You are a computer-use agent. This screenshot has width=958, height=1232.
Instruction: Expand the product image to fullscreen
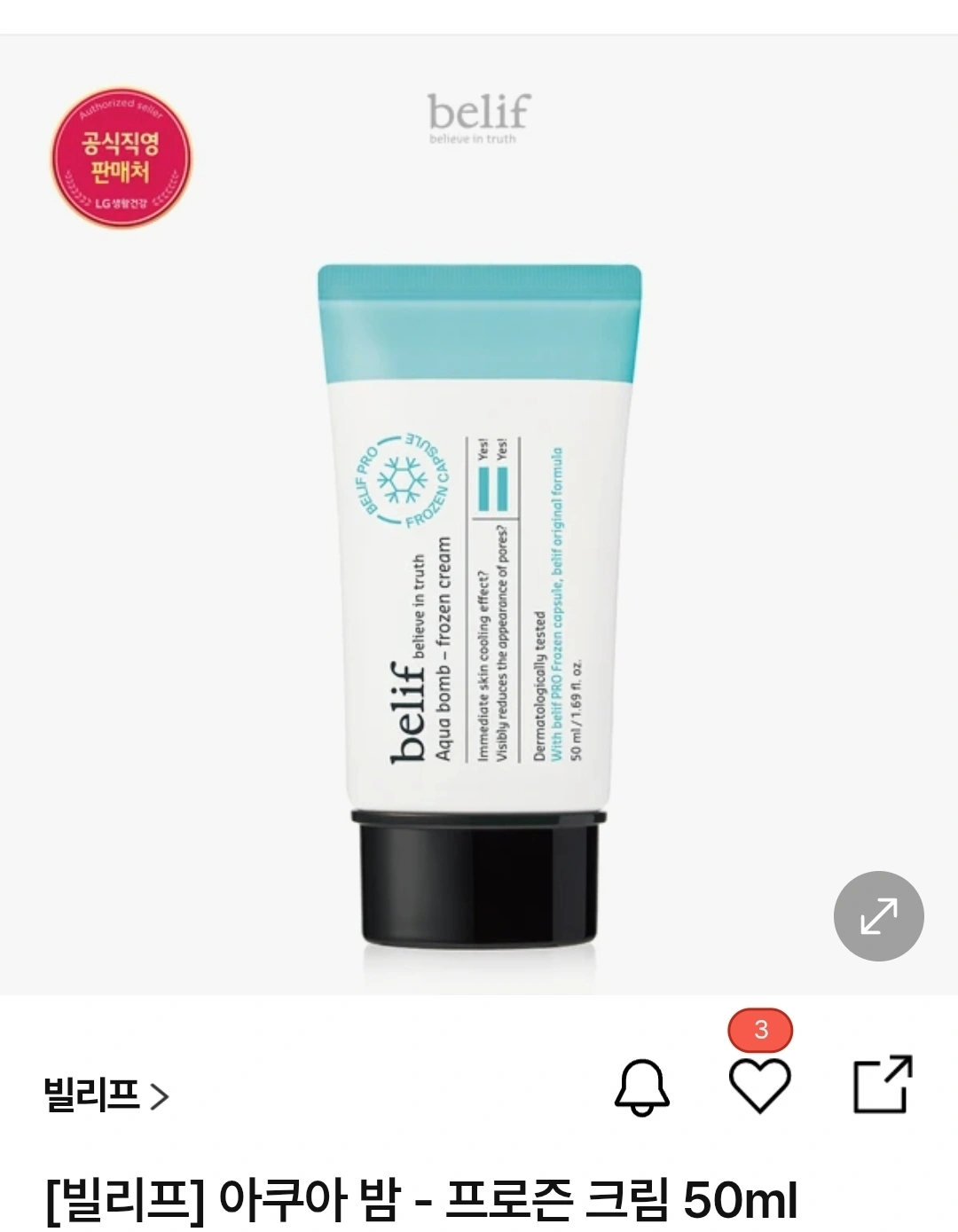pyautogui.click(x=878, y=915)
